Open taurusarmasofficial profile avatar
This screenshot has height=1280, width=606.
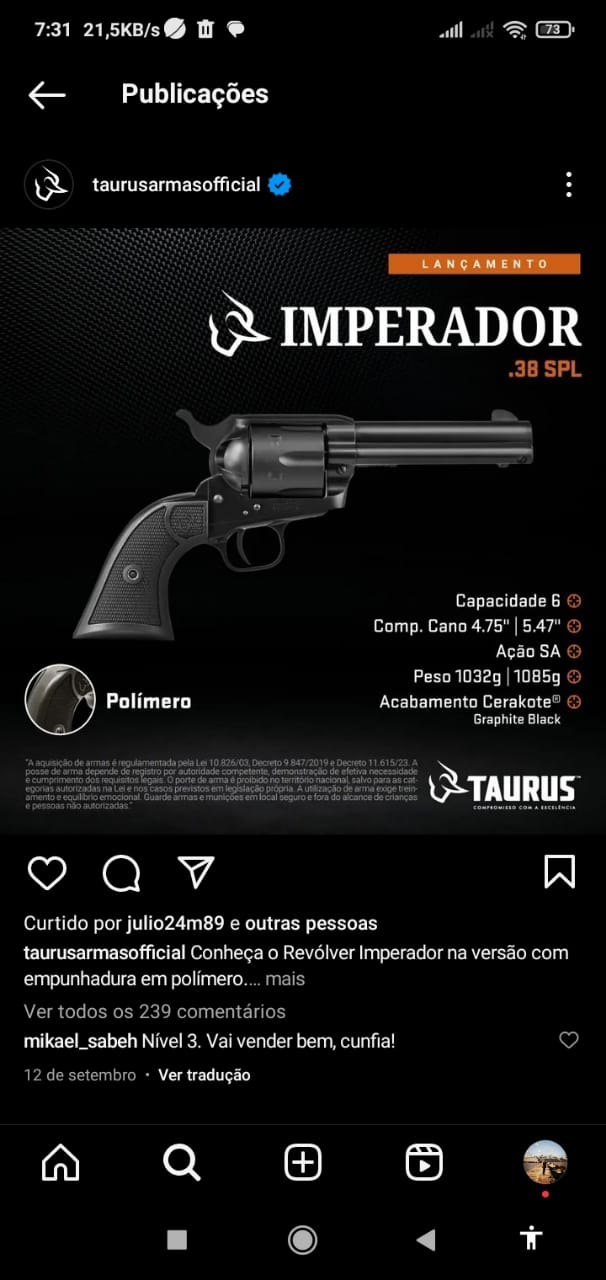tap(48, 185)
